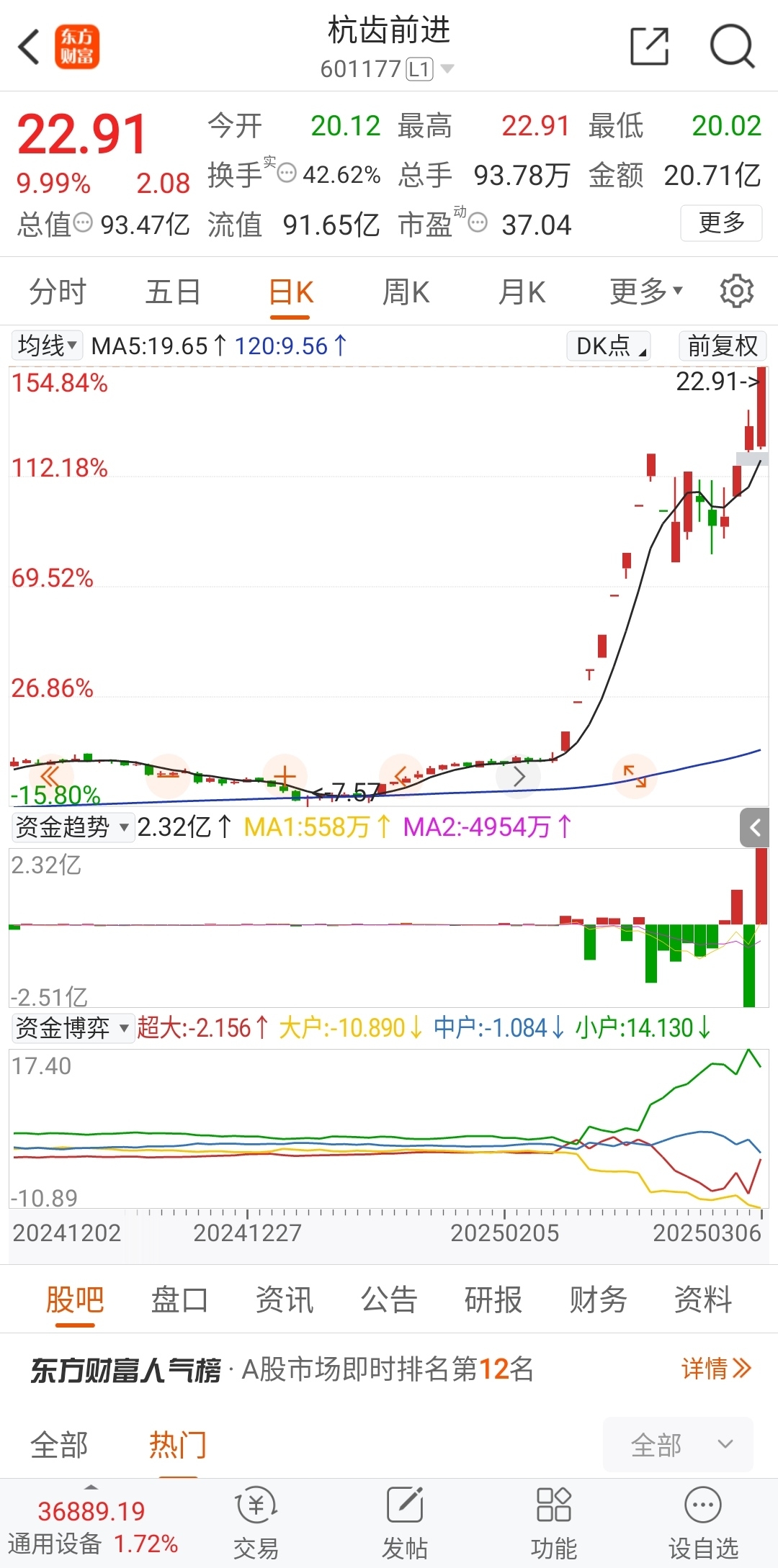The height and width of the screenshot is (1568, 778).
Task: Toggle 前复权 price adjustment mode
Action: (723, 346)
